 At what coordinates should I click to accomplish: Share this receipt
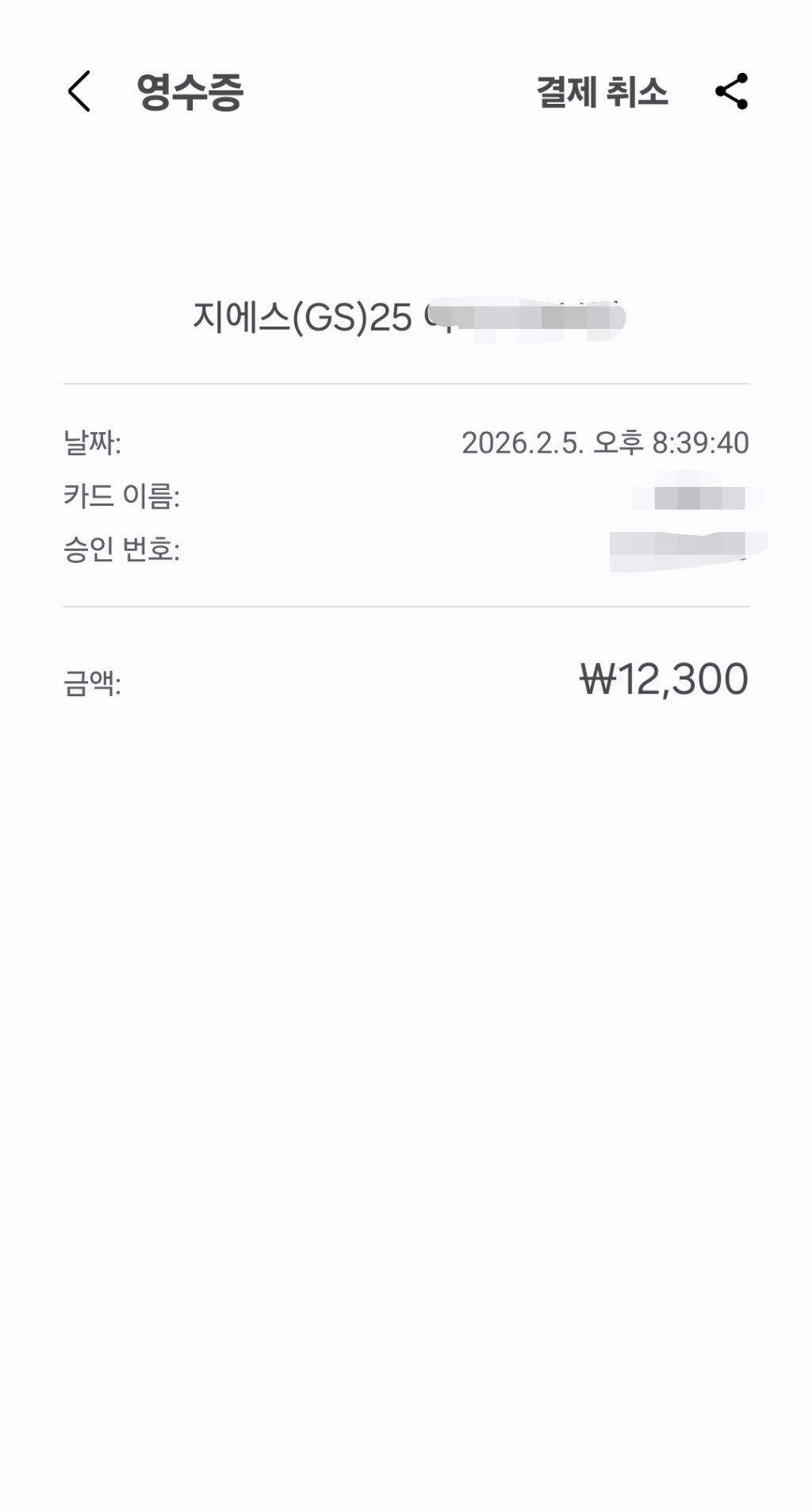(x=731, y=91)
